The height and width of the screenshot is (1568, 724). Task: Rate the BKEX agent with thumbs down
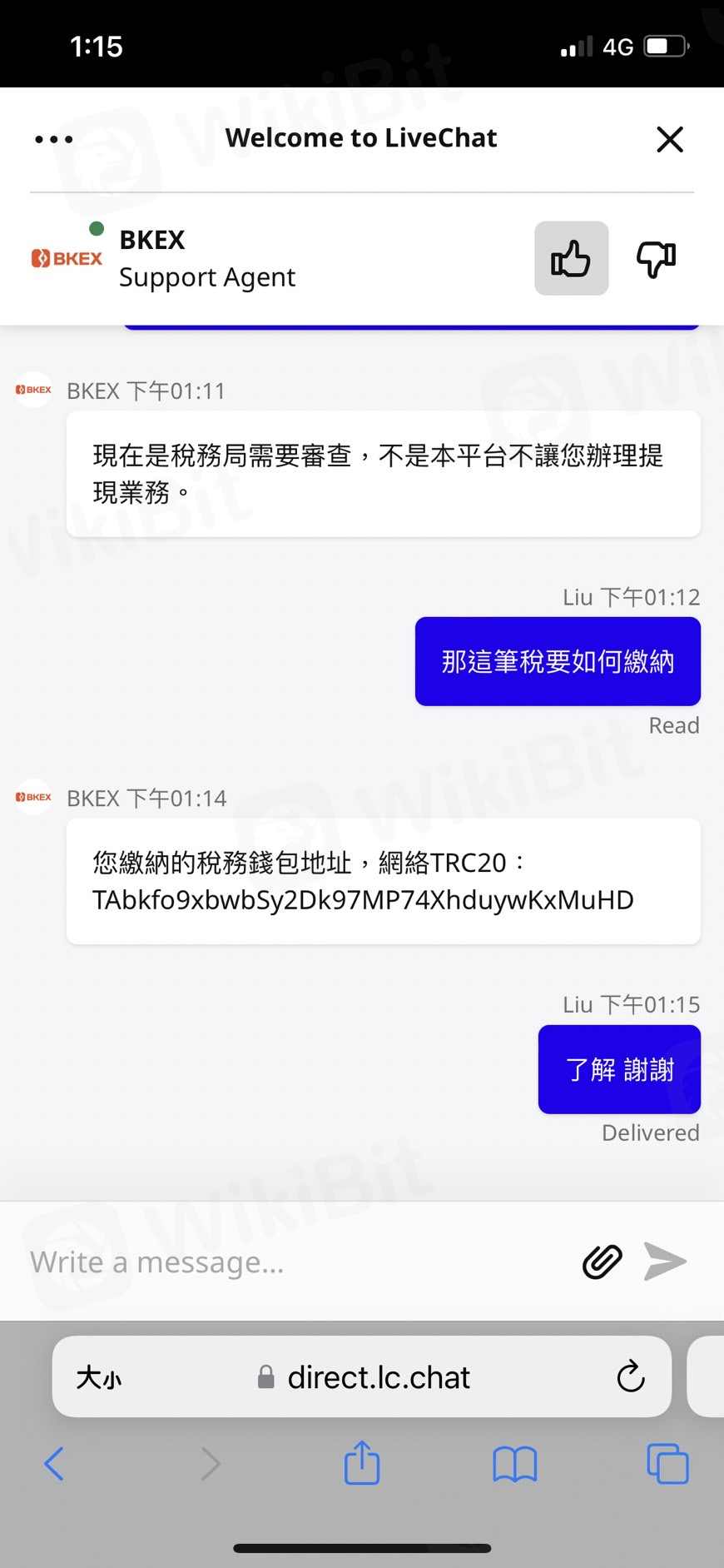pyautogui.click(x=656, y=258)
